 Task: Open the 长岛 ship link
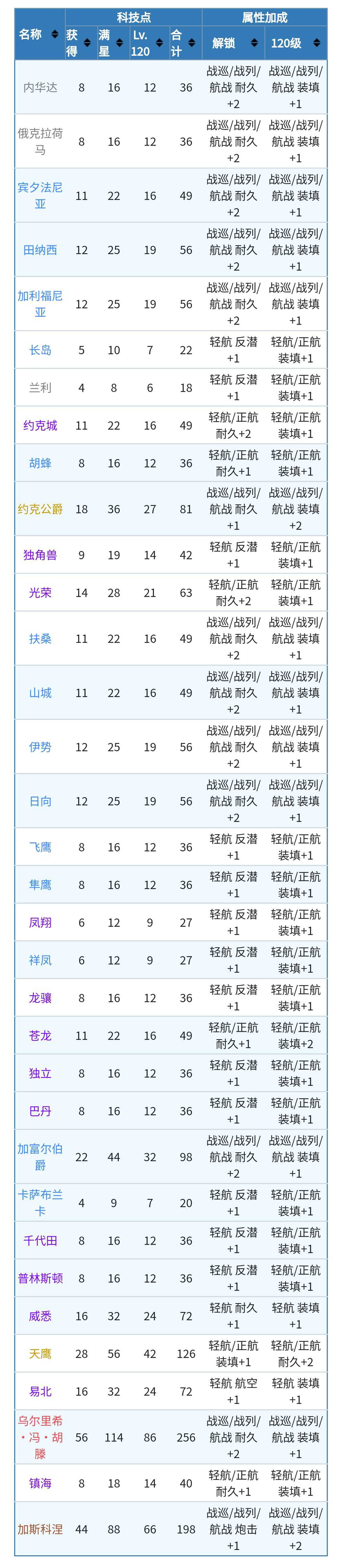coord(40,350)
